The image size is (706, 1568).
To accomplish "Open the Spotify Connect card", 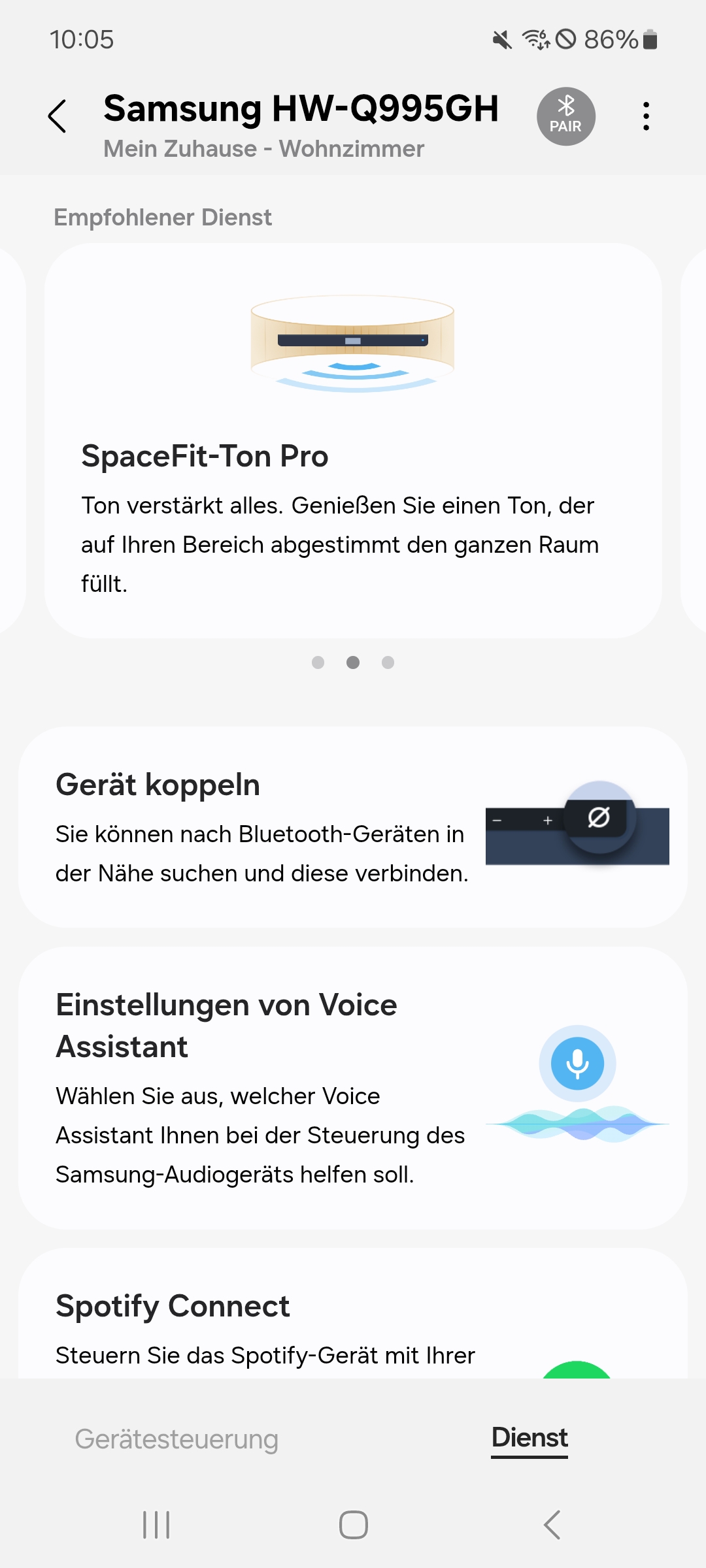I will tap(353, 1320).
